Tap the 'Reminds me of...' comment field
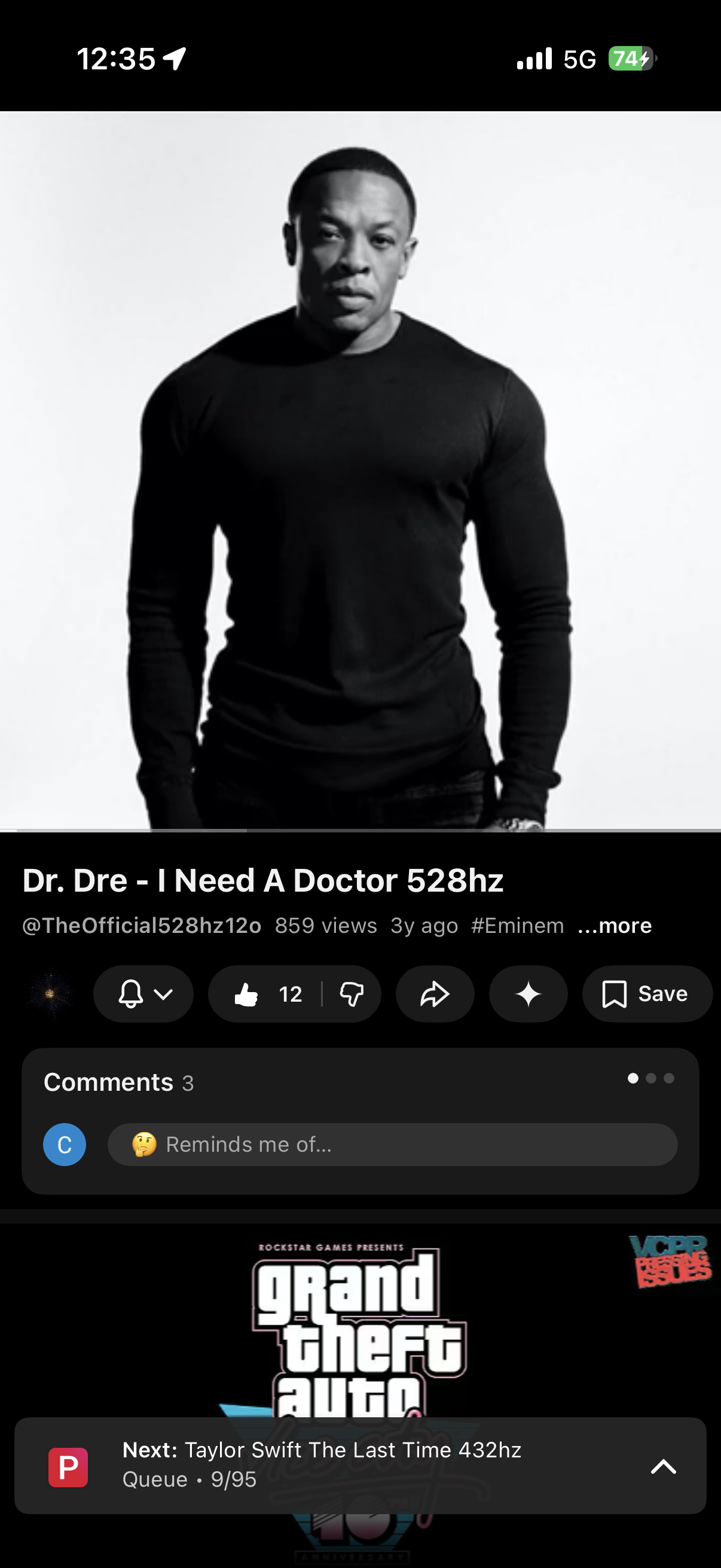This screenshot has height=1568, width=721. 392,1145
